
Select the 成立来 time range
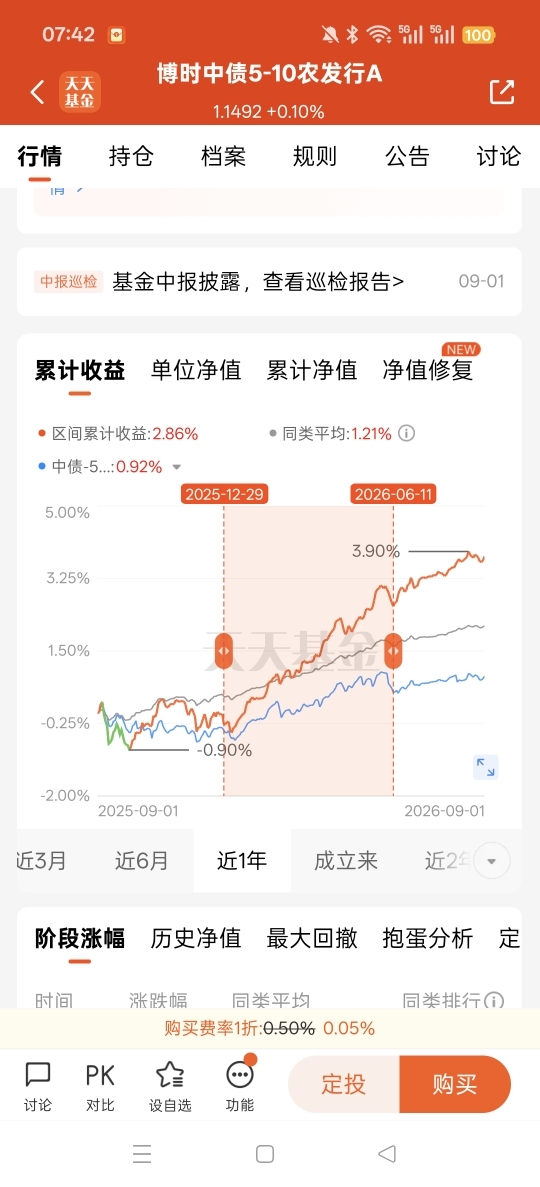click(x=346, y=861)
